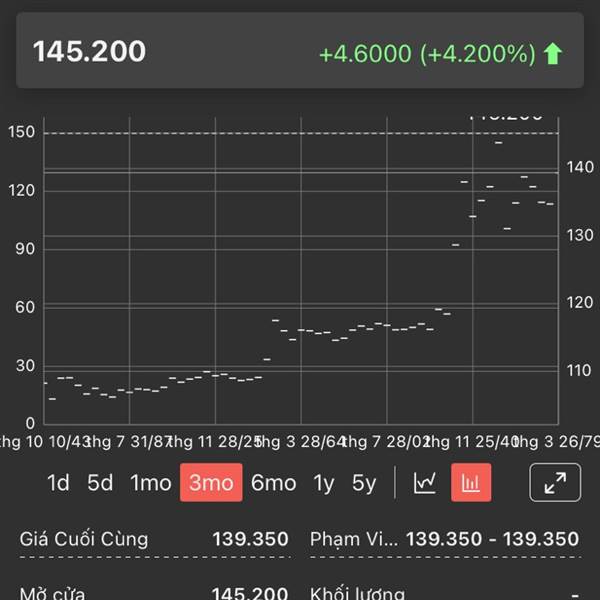The height and width of the screenshot is (600, 600).
Task: Select the 1d time range
Action: pos(58,483)
